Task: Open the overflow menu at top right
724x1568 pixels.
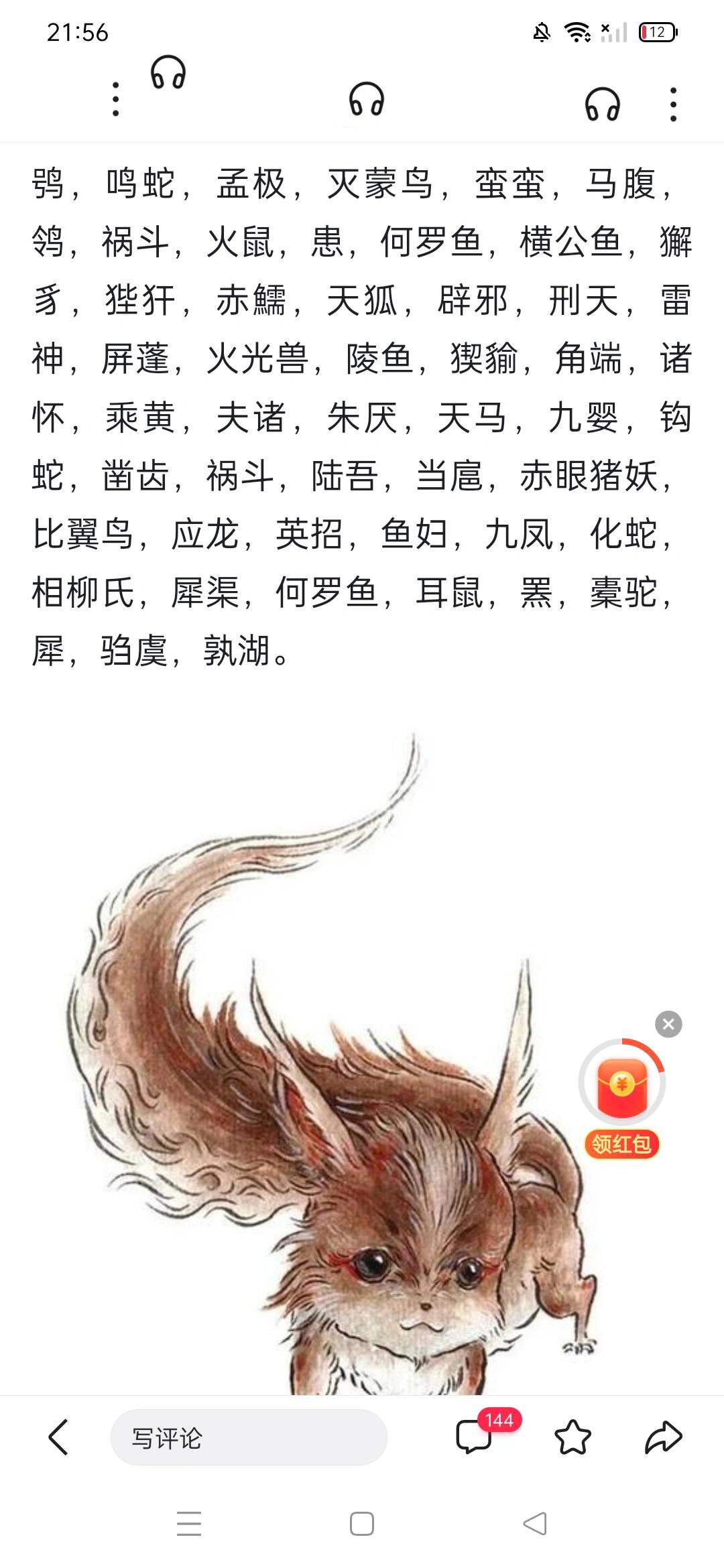Action: [673, 105]
